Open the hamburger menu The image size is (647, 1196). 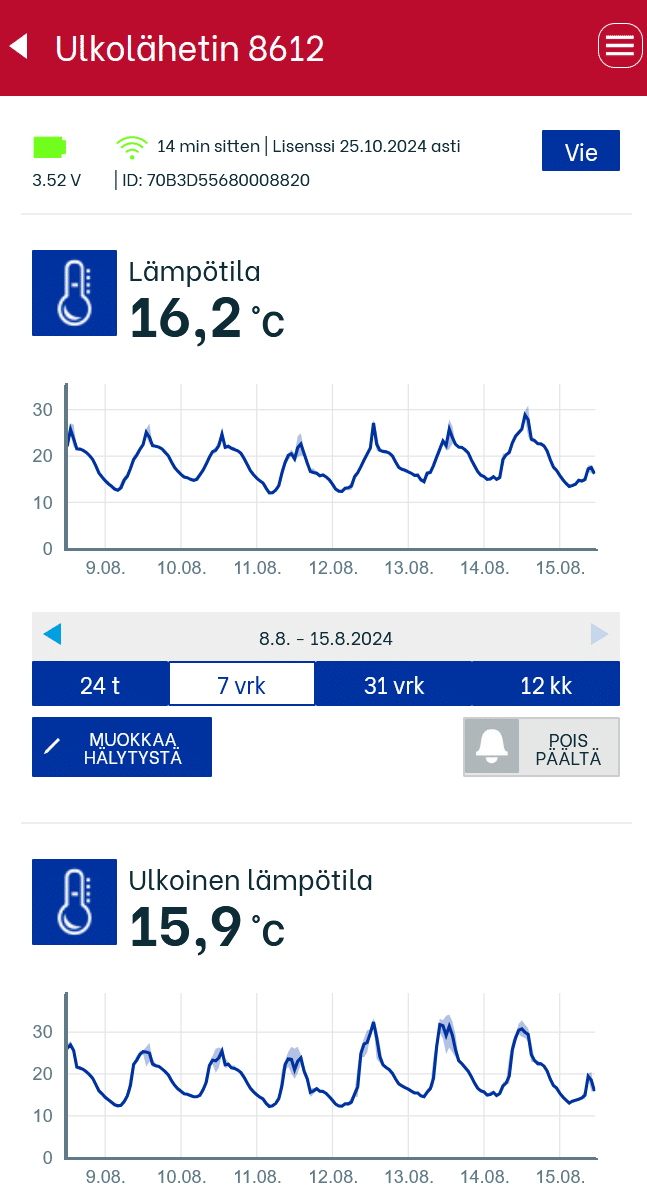(x=620, y=47)
